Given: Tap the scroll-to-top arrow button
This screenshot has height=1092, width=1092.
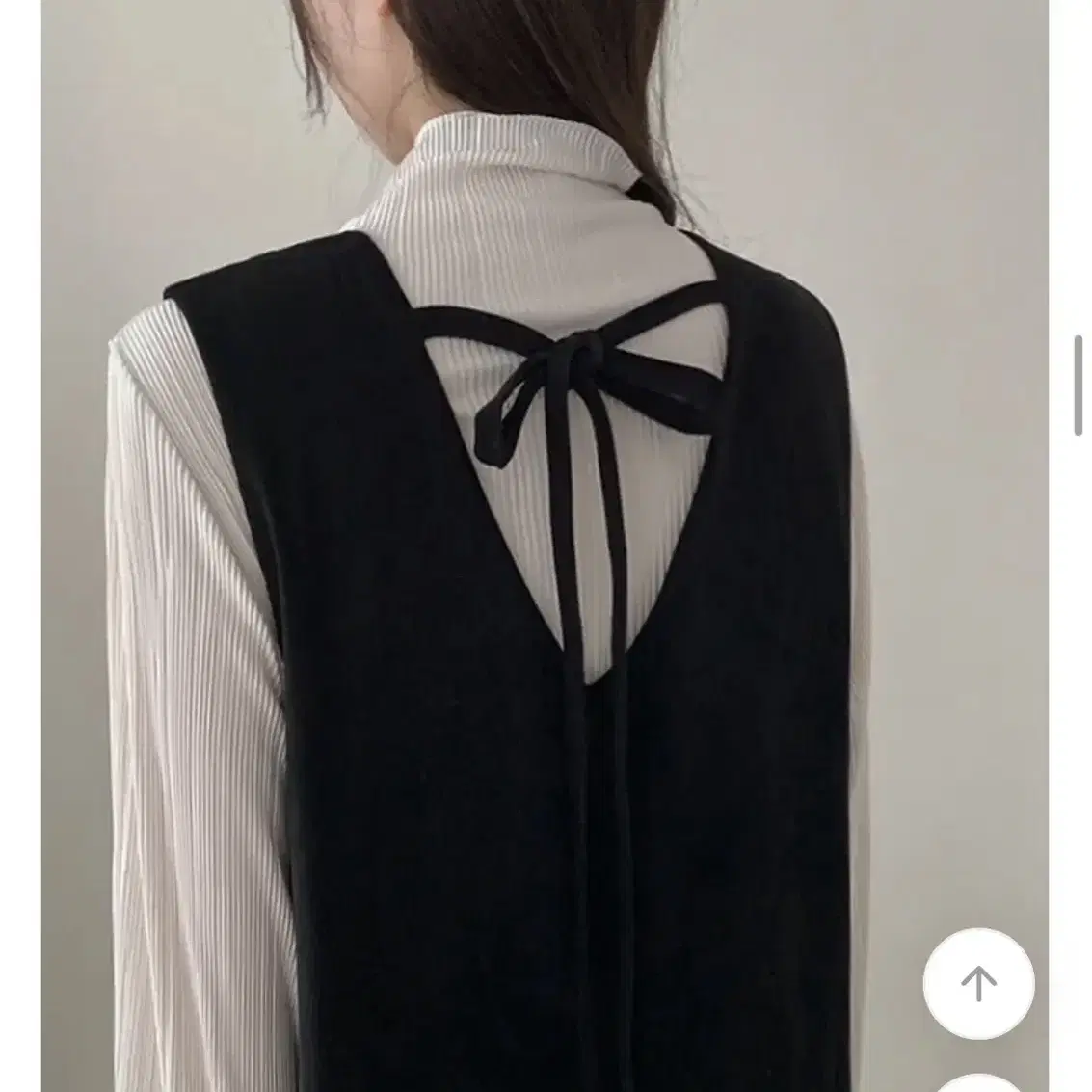Looking at the screenshot, I should (x=978, y=983).
